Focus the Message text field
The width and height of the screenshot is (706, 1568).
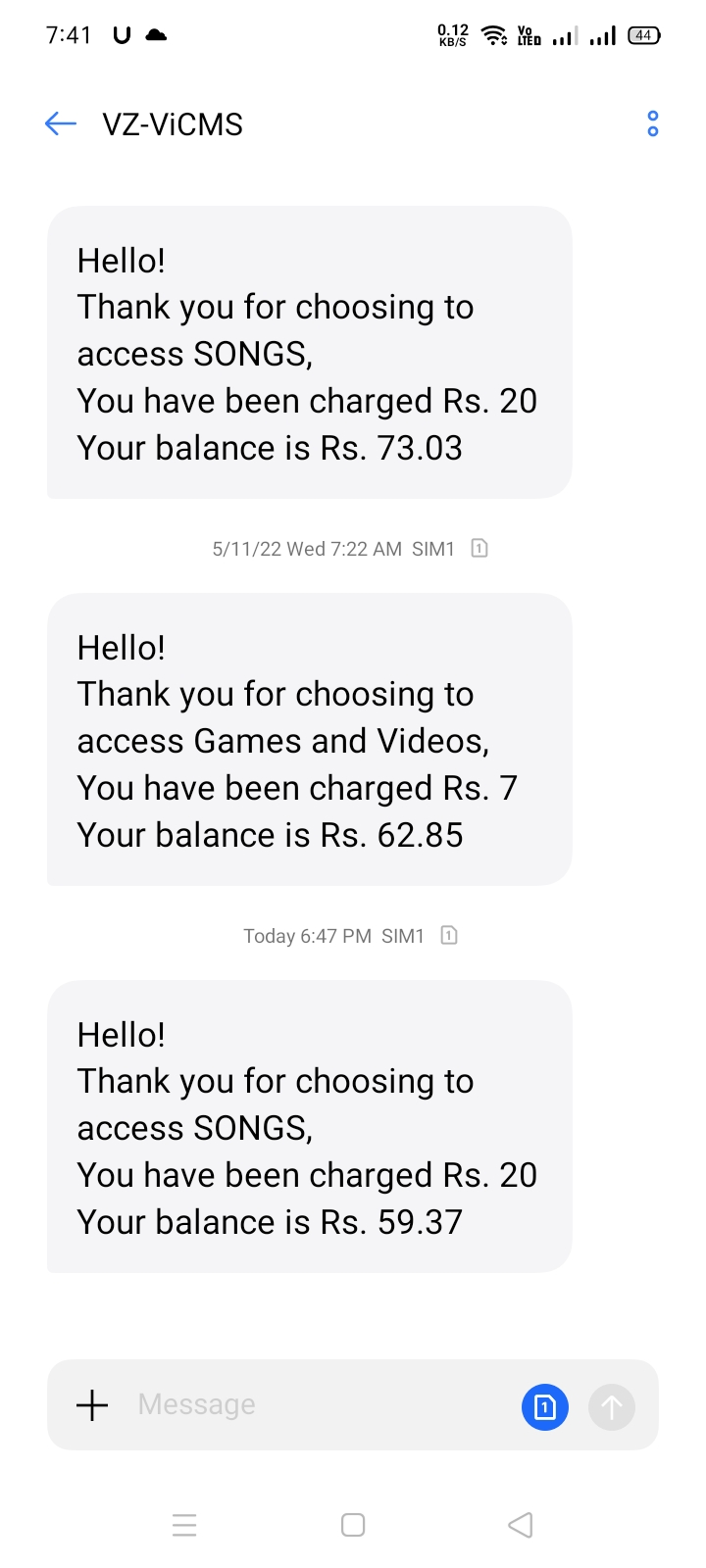314,1404
